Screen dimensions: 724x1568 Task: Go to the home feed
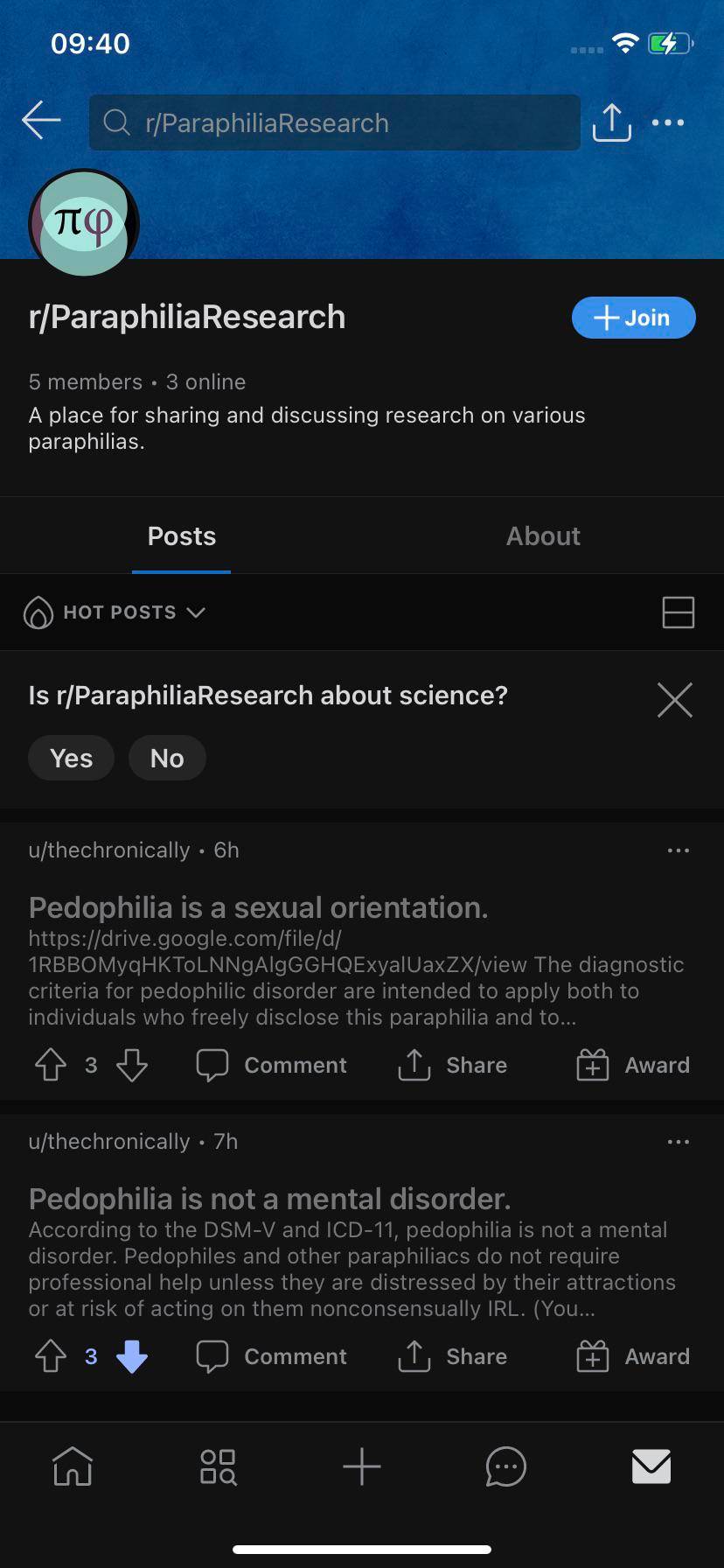[x=72, y=1467]
